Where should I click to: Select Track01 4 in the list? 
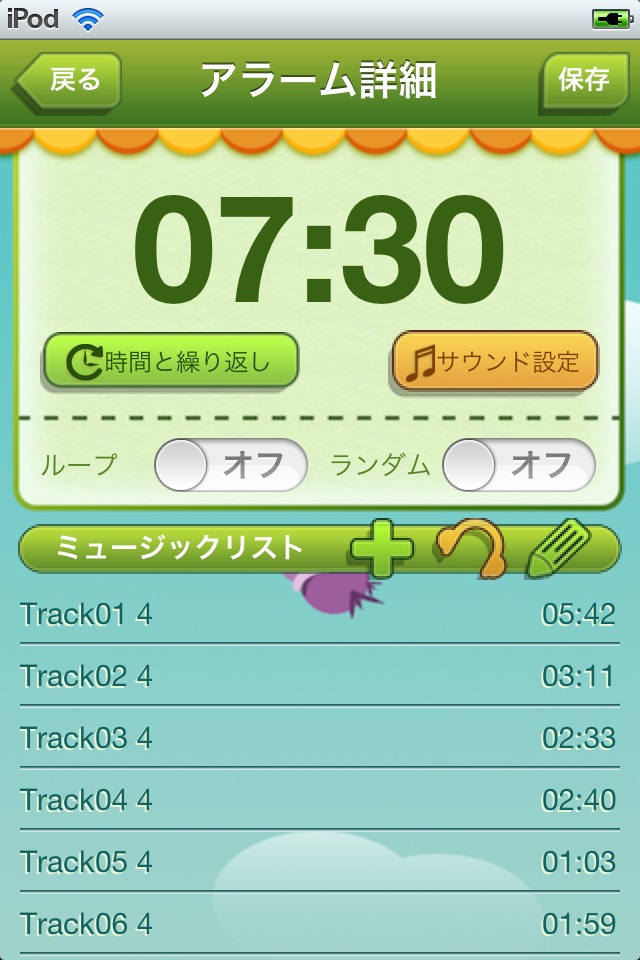[320, 614]
